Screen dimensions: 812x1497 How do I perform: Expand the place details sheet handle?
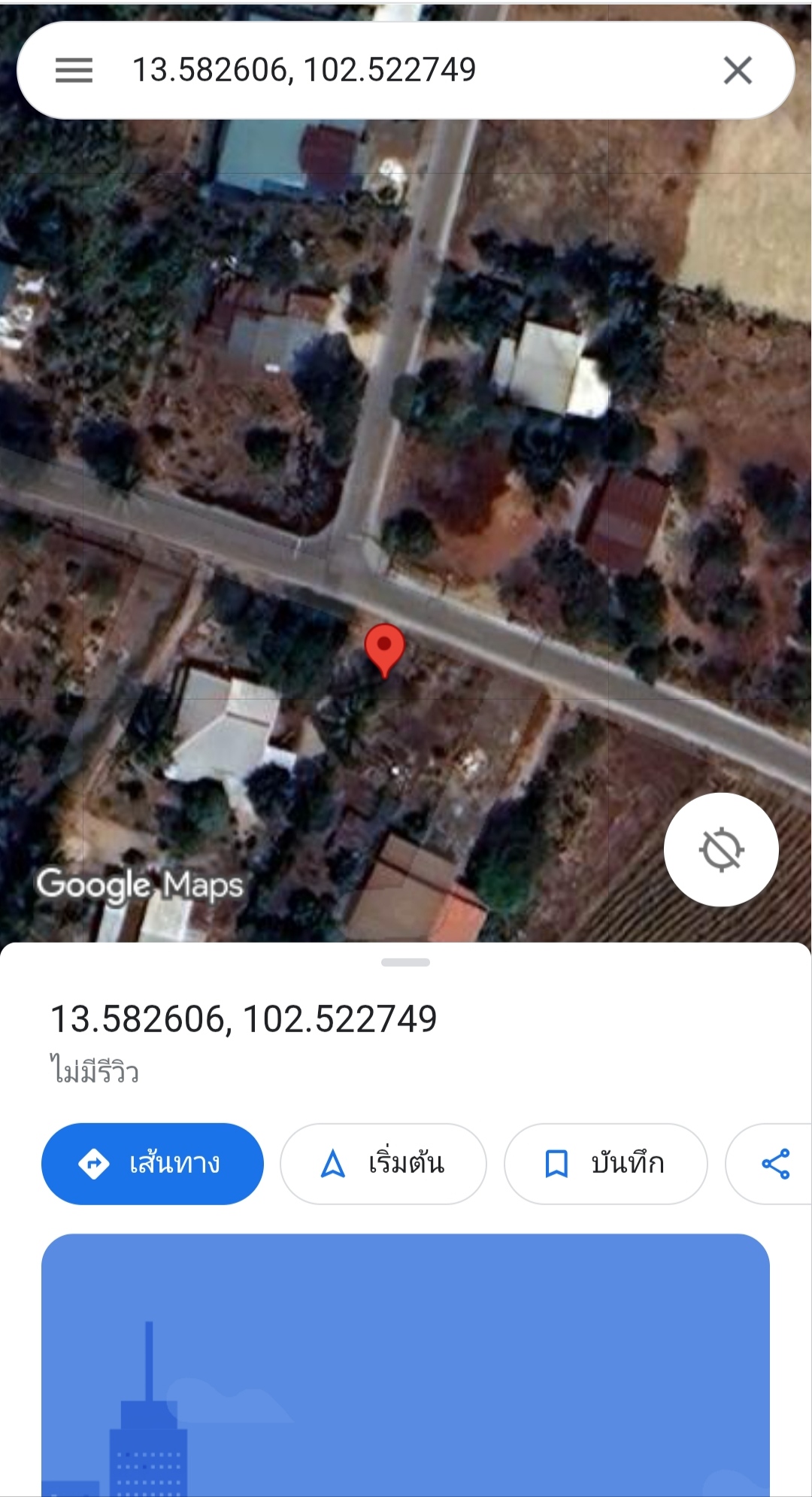(x=405, y=962)
